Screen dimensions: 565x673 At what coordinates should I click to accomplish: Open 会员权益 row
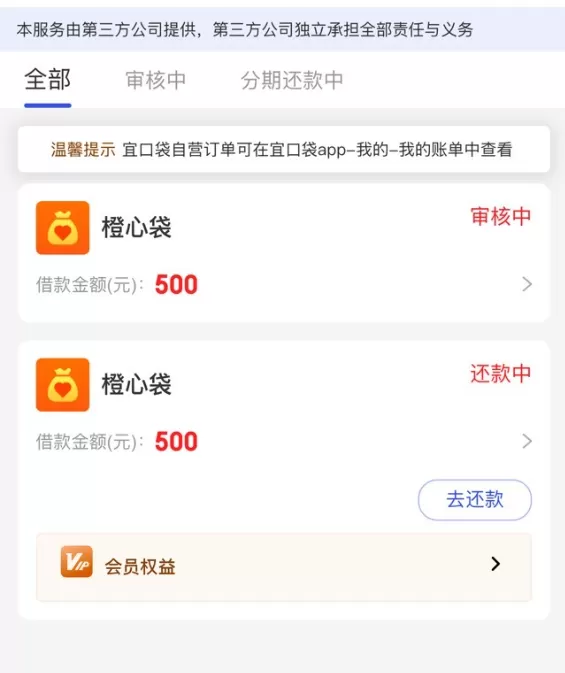(x=284, y=567)
